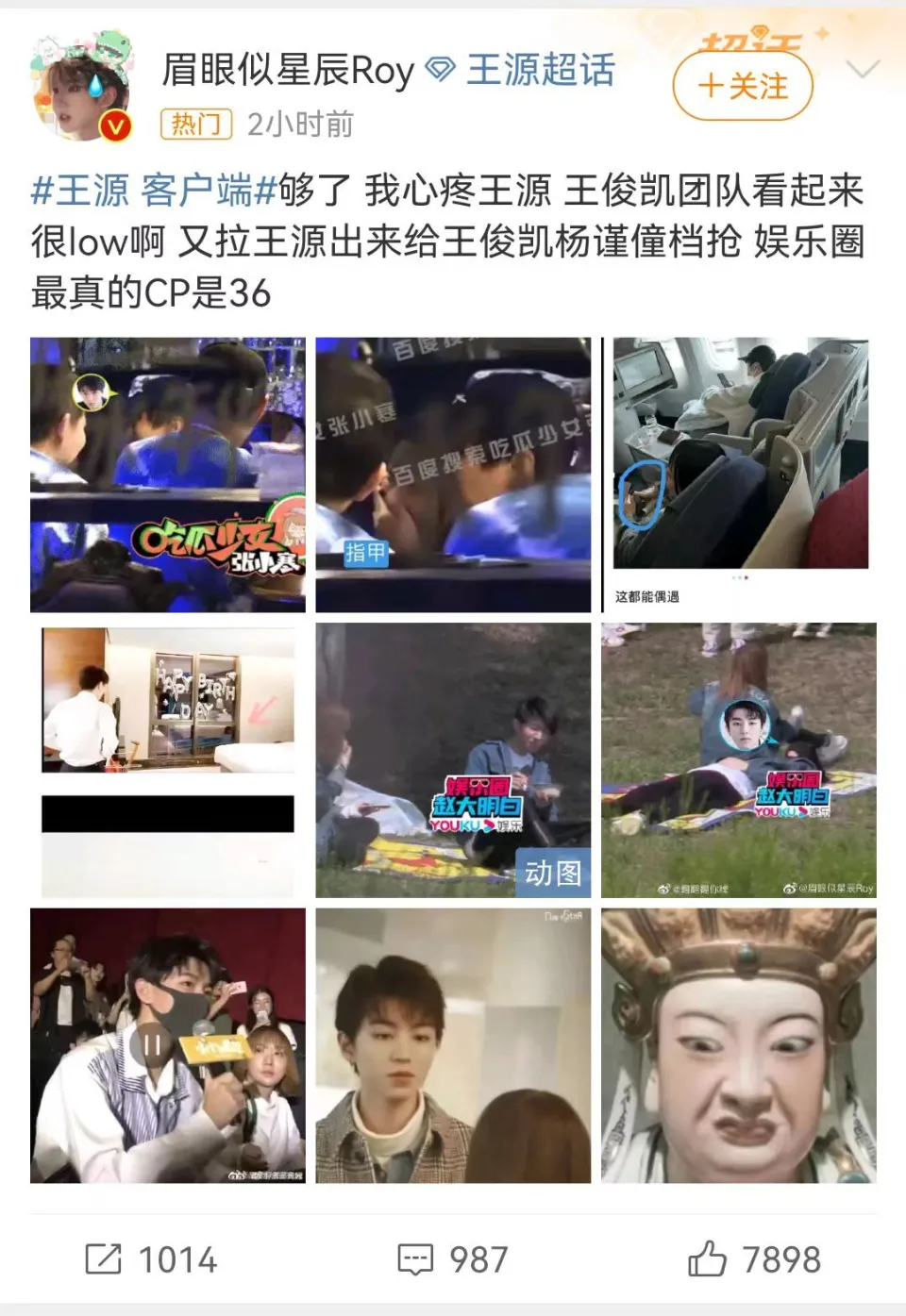Open the lawn picnic photo with face sticker
Viewport: 906px width, 1316px height.
tap(739, 760)
